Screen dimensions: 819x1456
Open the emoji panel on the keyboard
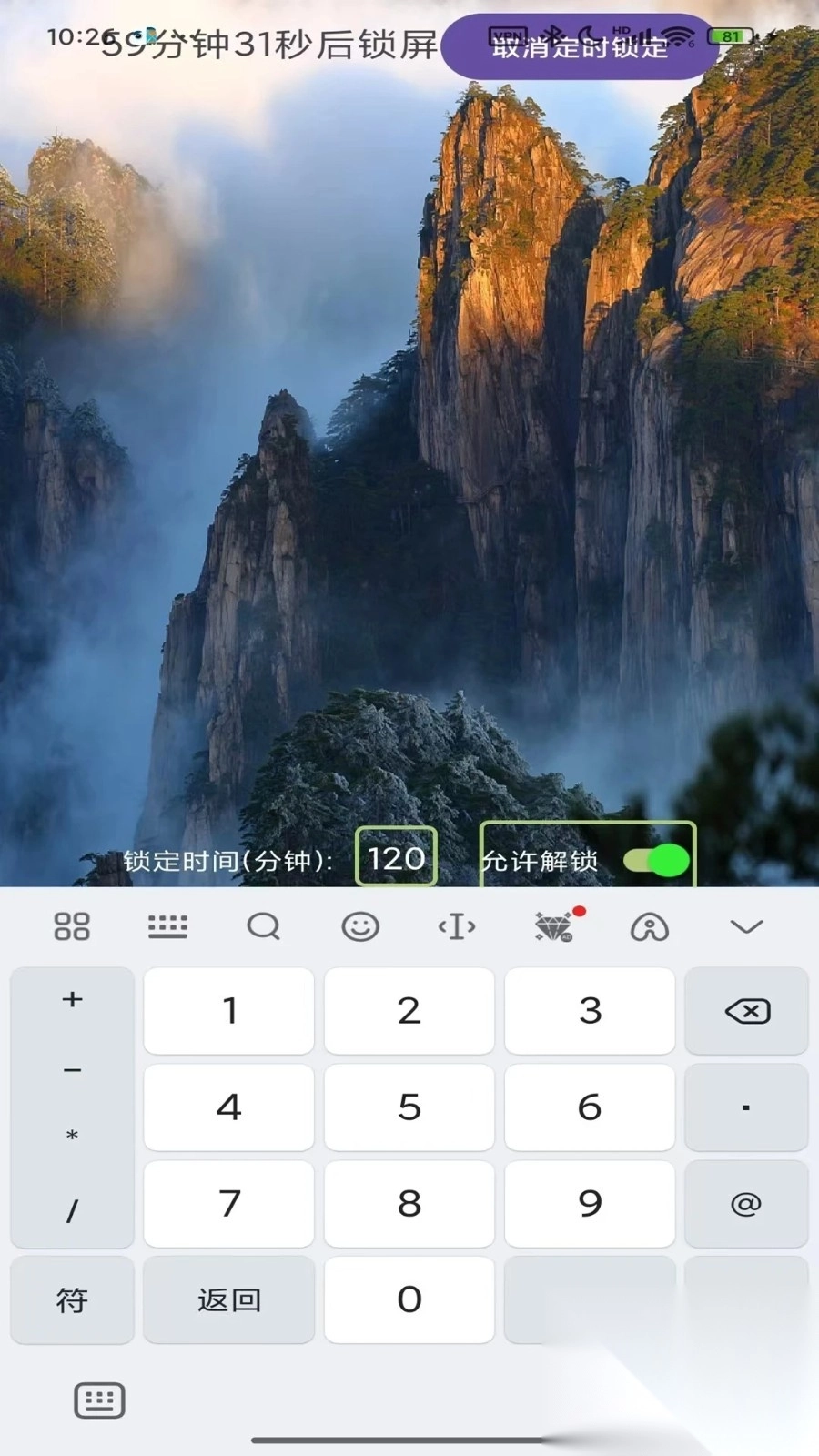point(360,926)
